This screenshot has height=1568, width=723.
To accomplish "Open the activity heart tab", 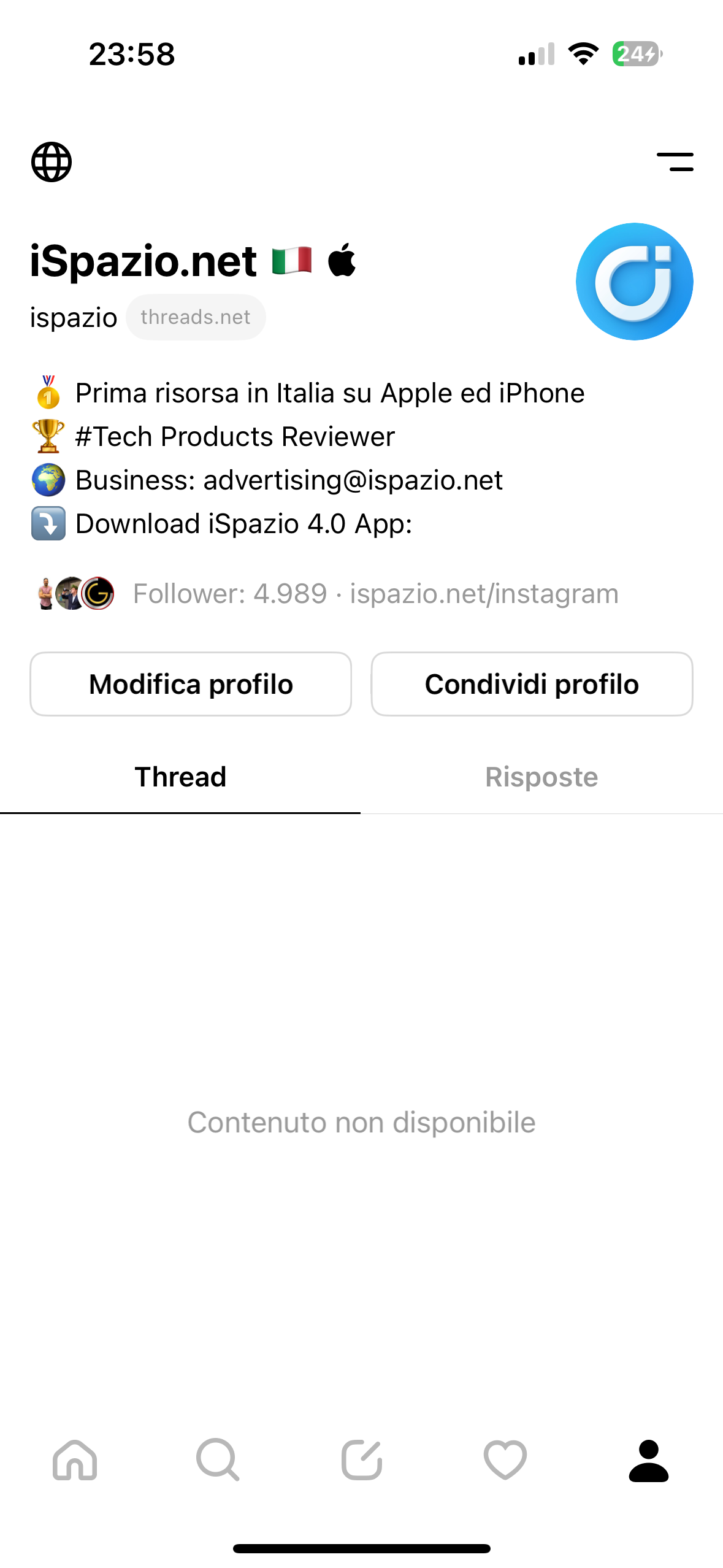I will pos(505,1460).
